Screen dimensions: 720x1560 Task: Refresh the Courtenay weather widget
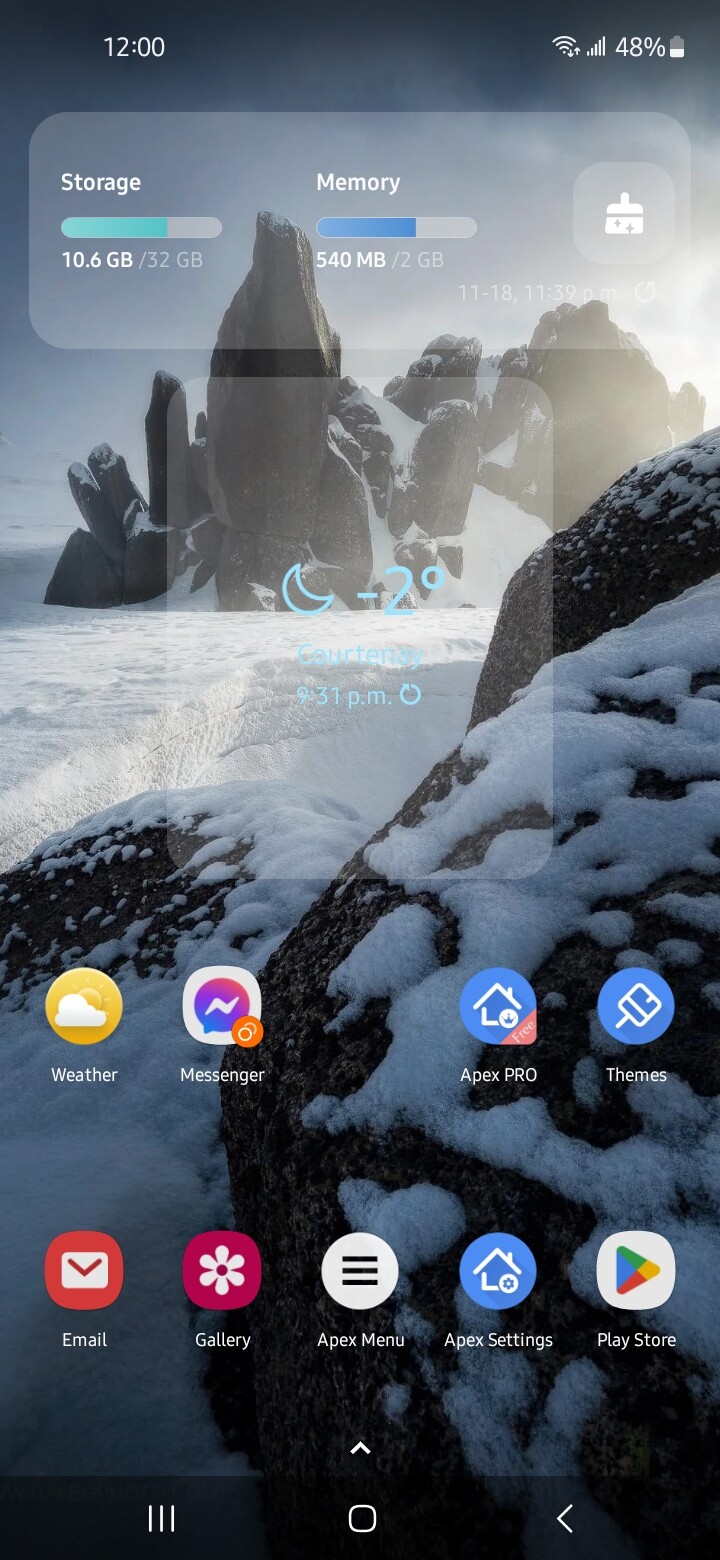pyautogui.click(x=411, y=694)
